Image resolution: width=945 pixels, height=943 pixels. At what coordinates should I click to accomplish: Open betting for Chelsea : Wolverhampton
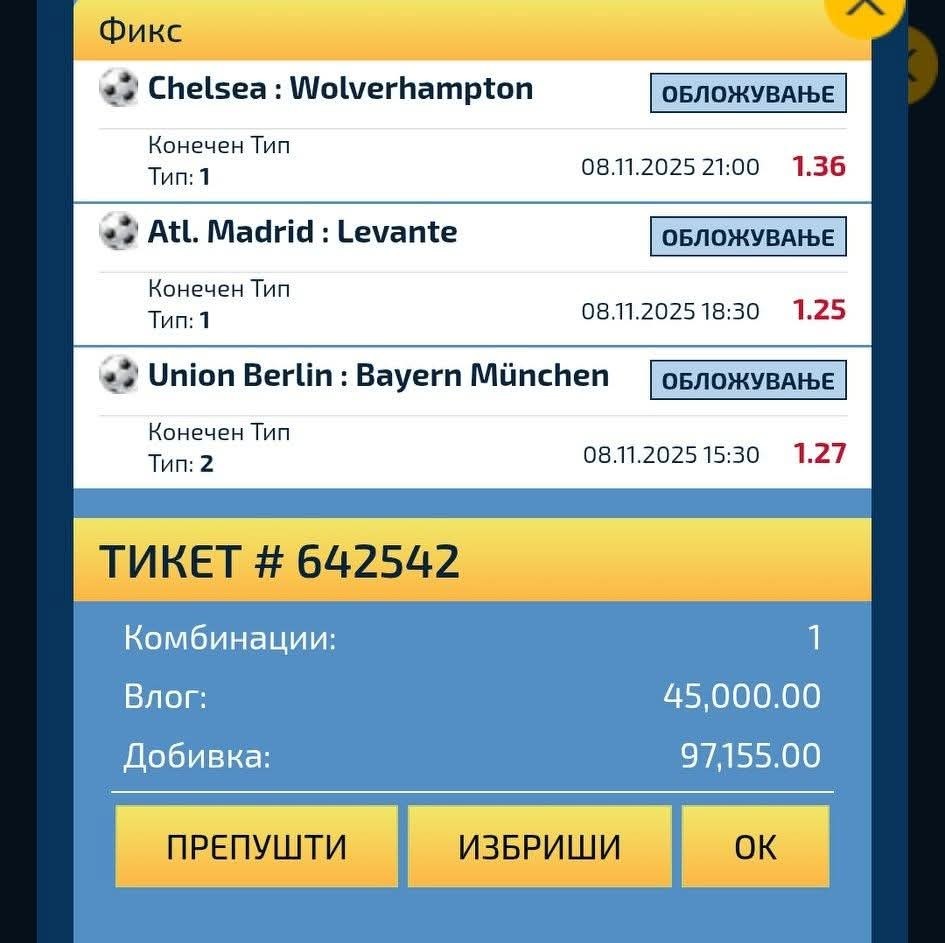[x=748, y=93]
